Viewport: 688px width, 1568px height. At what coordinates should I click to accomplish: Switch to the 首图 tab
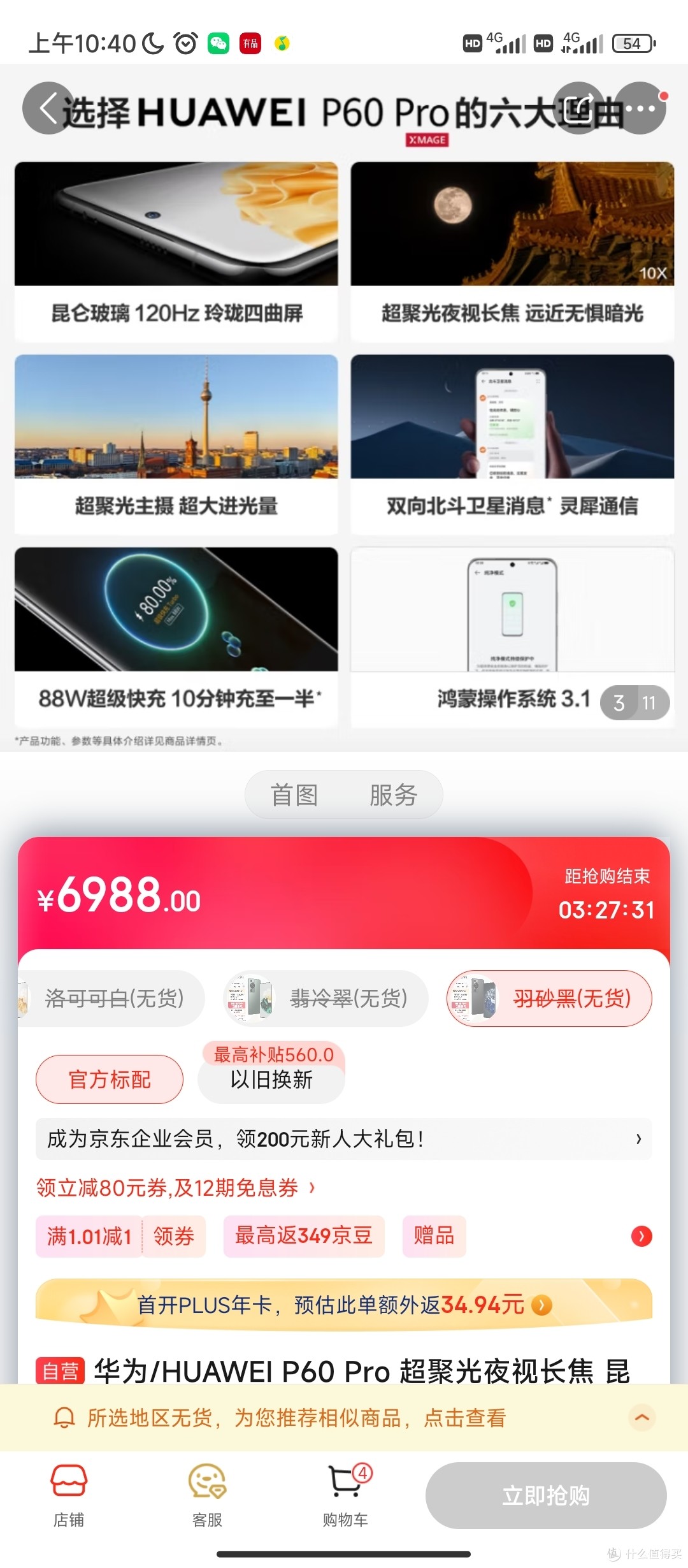pos(294,795)
